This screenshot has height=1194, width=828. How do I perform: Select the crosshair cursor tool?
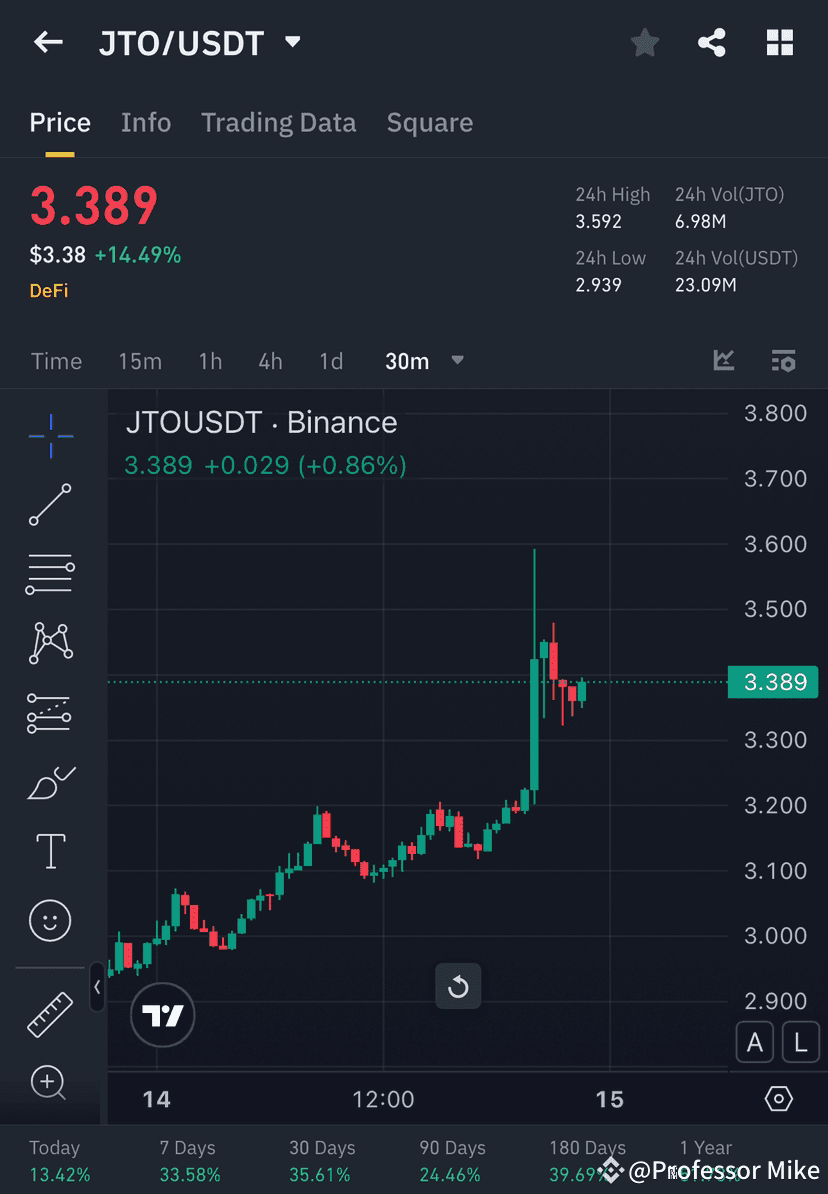(x=50, y=435)
